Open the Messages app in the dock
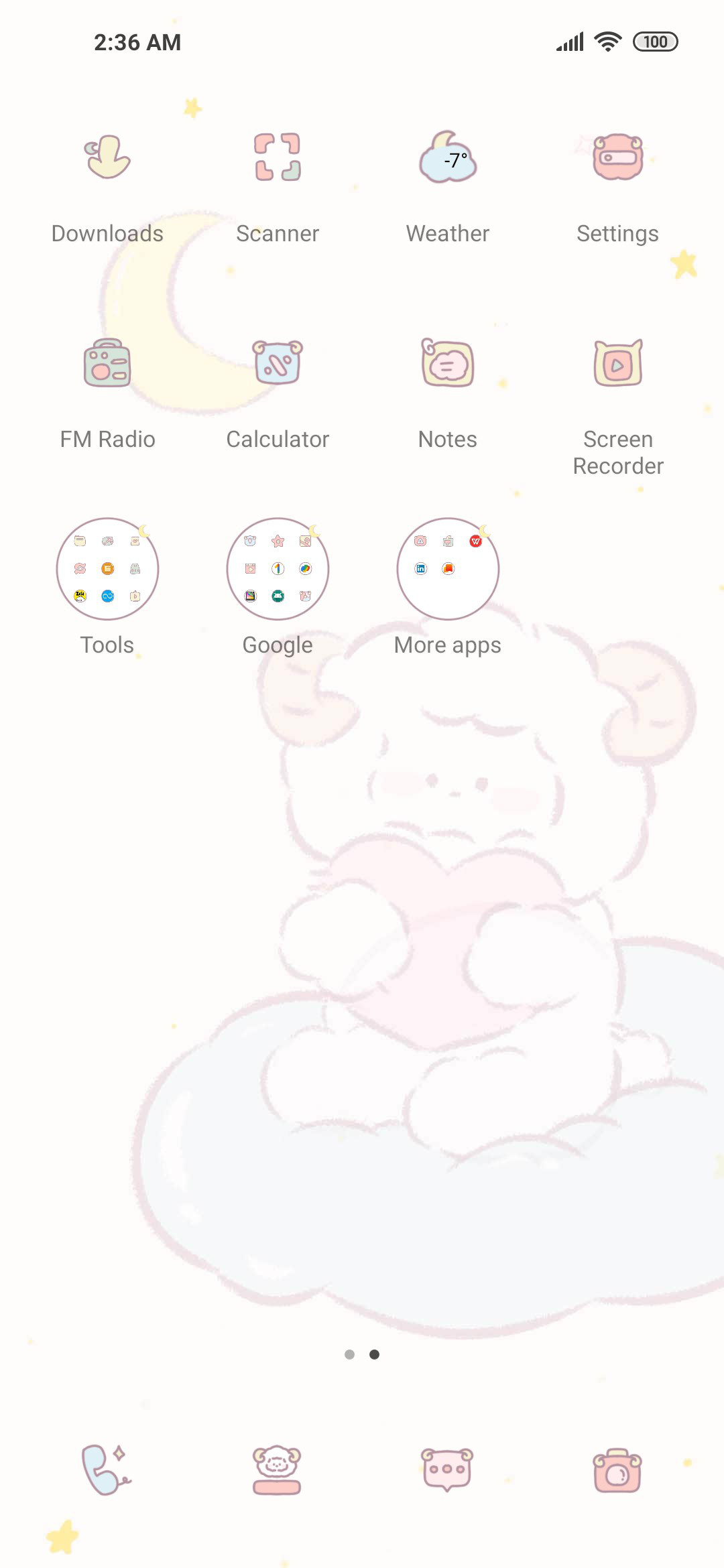The width and height of the screenshot is (724, 1568). 447,1470
